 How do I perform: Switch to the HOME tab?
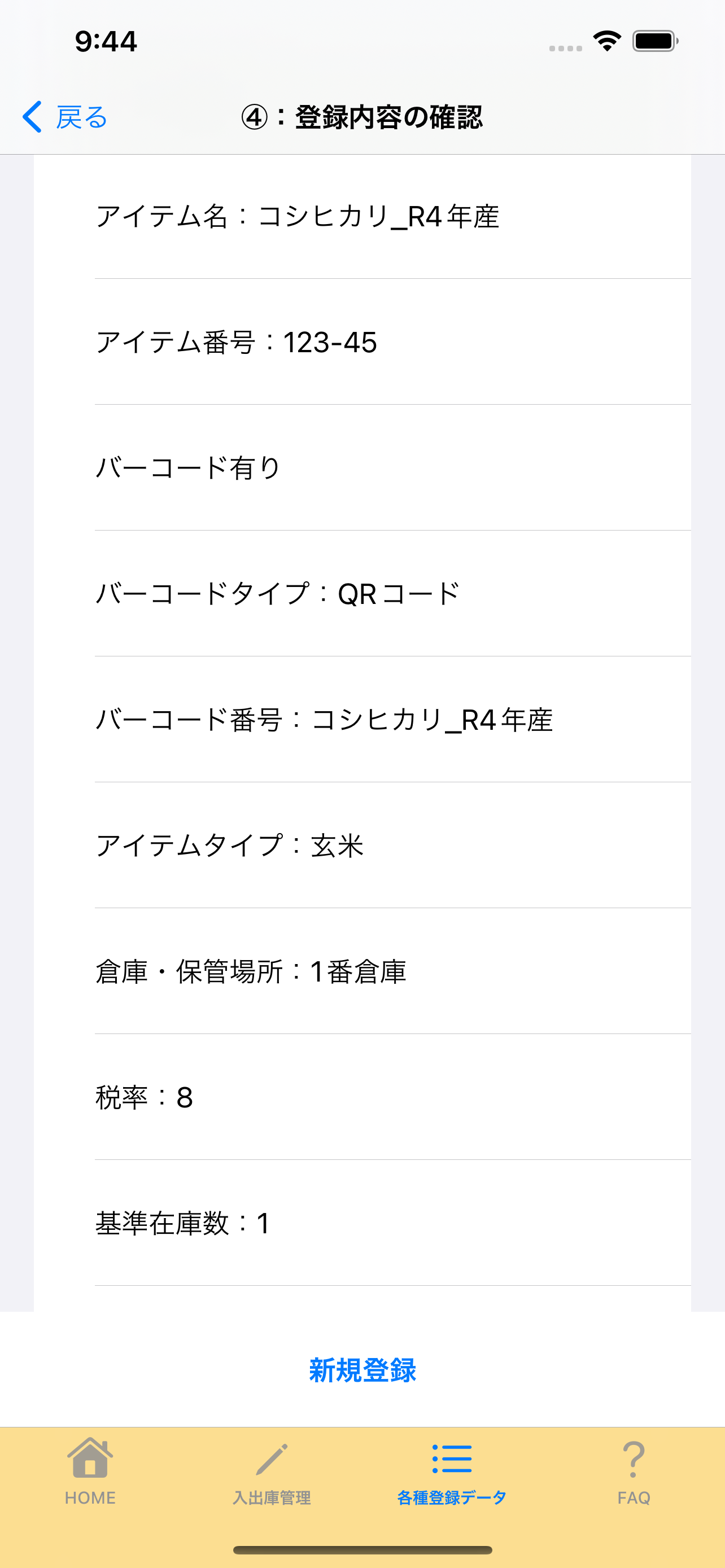90,1479
